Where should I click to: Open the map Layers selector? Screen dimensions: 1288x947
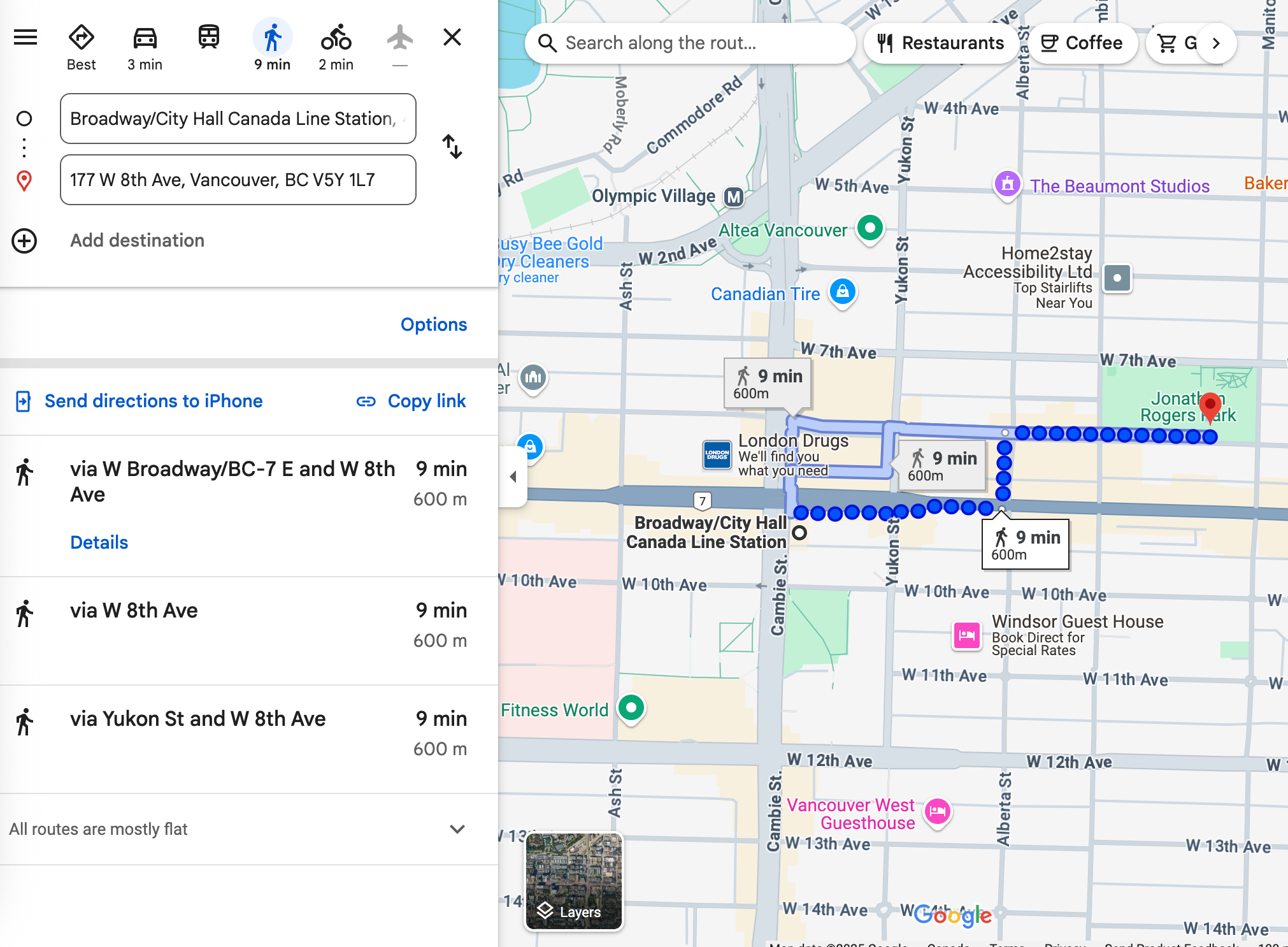(573, 881)
